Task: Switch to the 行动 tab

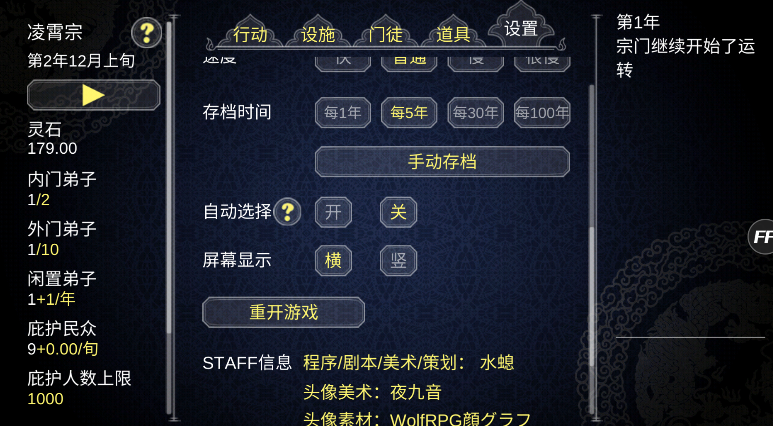Action: [x=250, y=35]
